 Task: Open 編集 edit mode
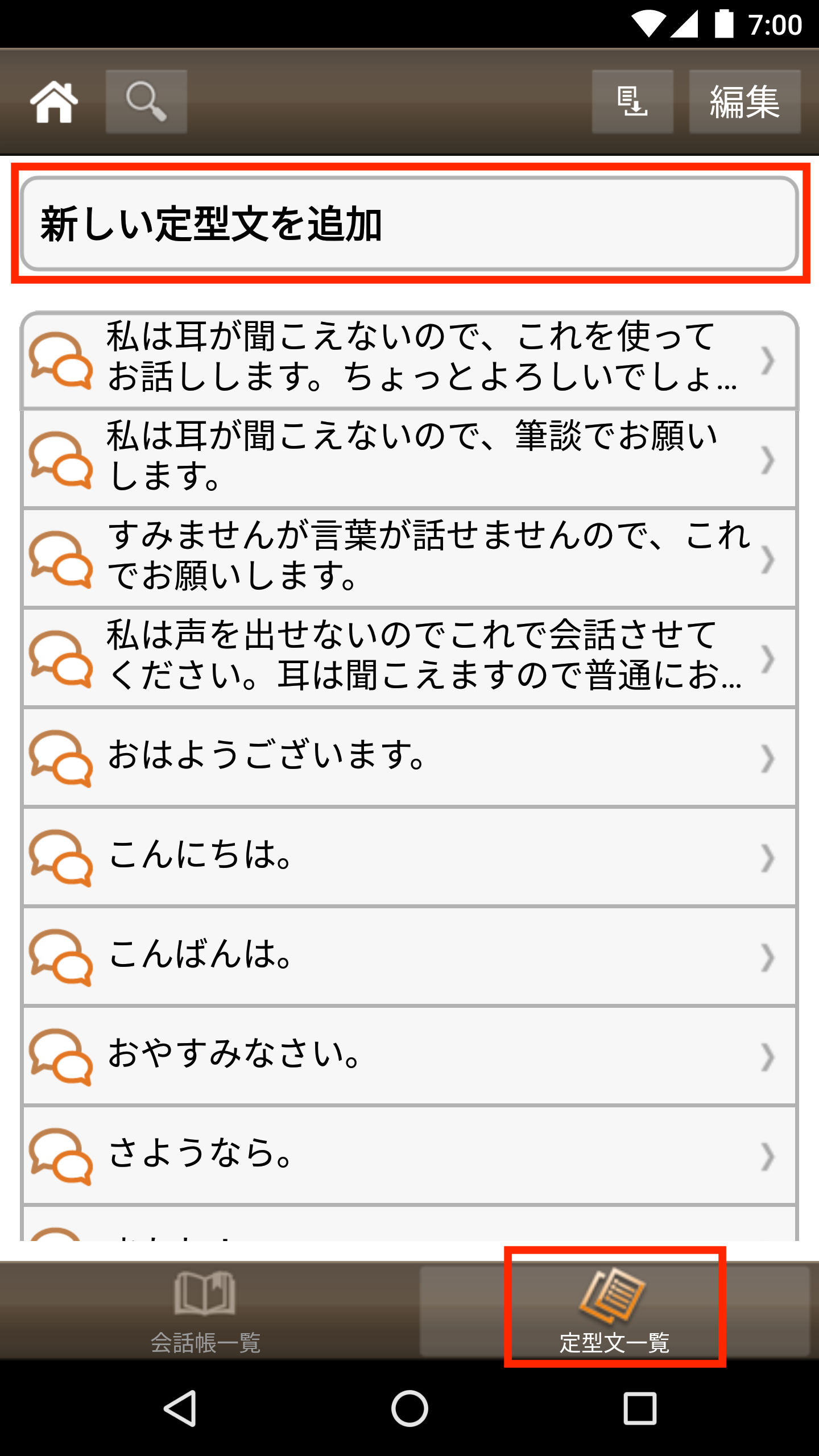(744, 102)
